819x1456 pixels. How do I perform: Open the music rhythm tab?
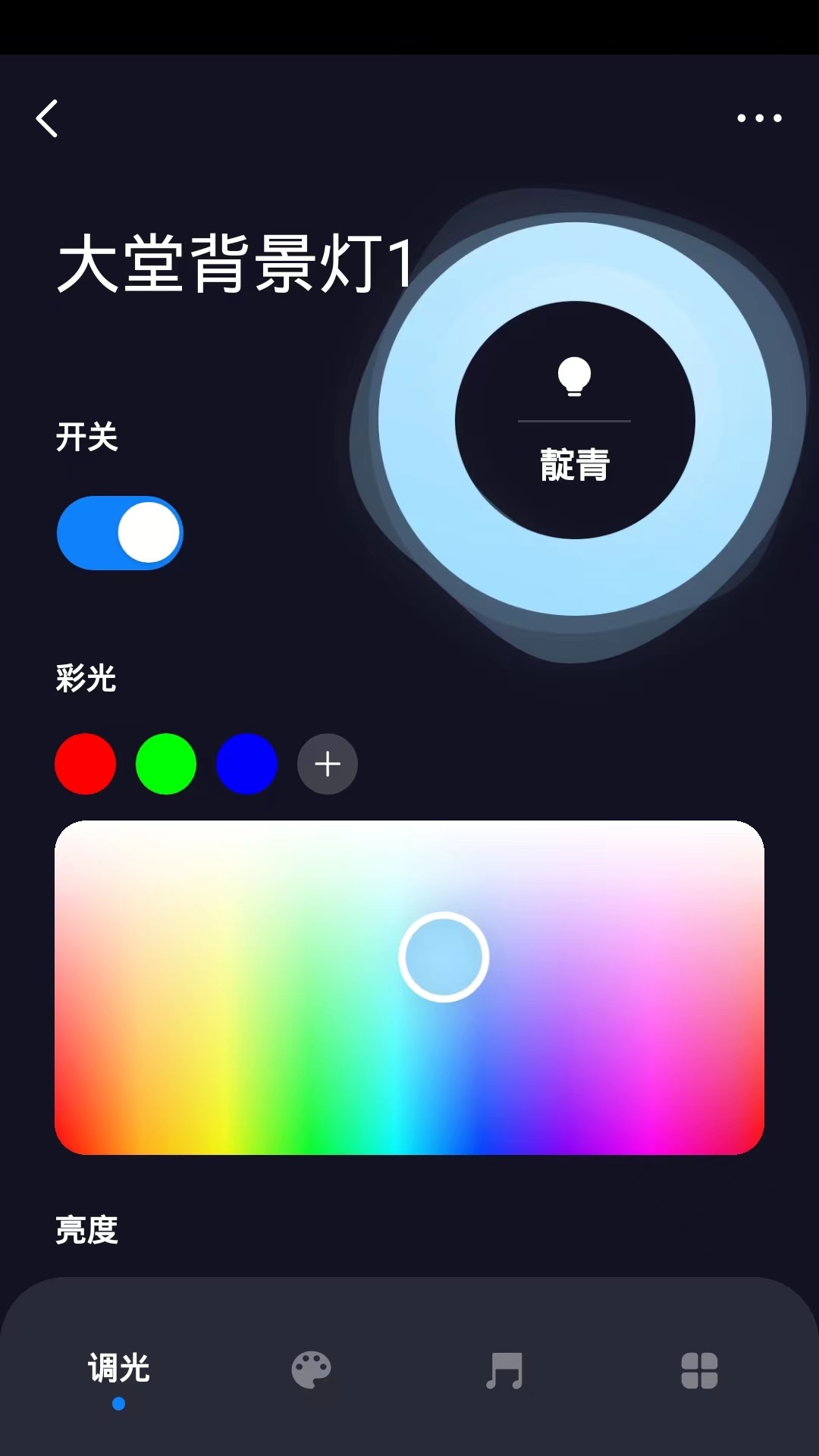tap(505, 1370)
